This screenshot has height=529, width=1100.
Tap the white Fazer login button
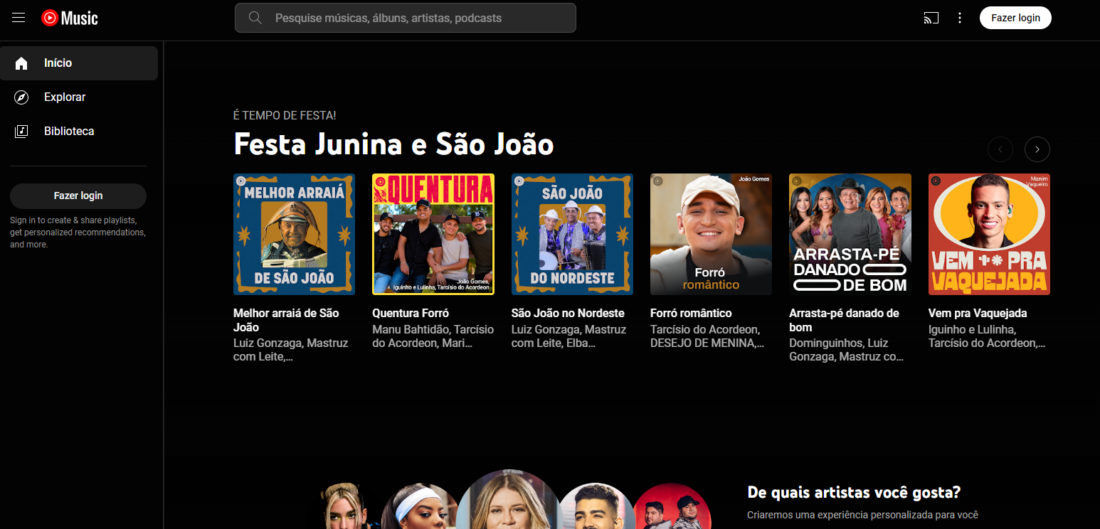pyautogui.click(x=1015, y=18)
